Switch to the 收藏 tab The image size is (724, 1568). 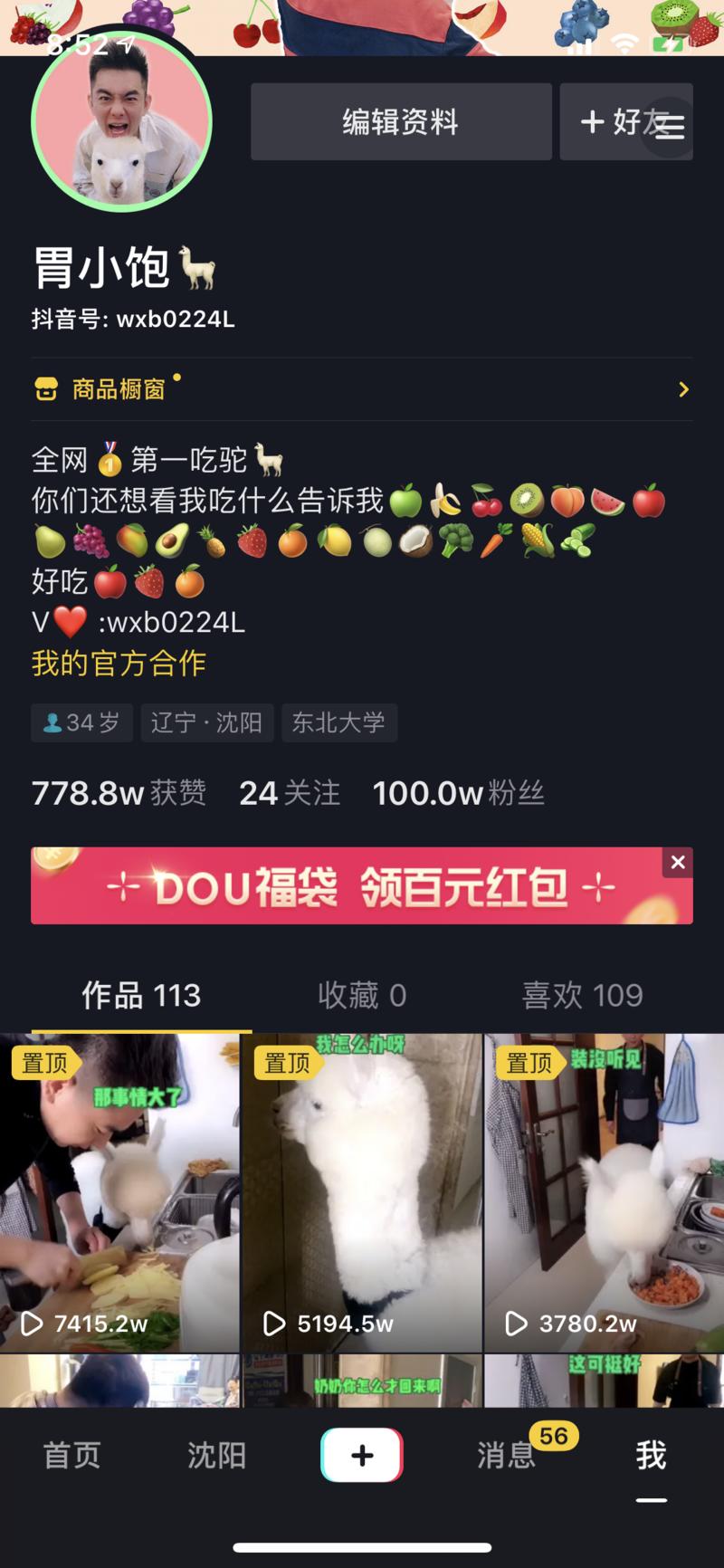[x=362, y=996]
